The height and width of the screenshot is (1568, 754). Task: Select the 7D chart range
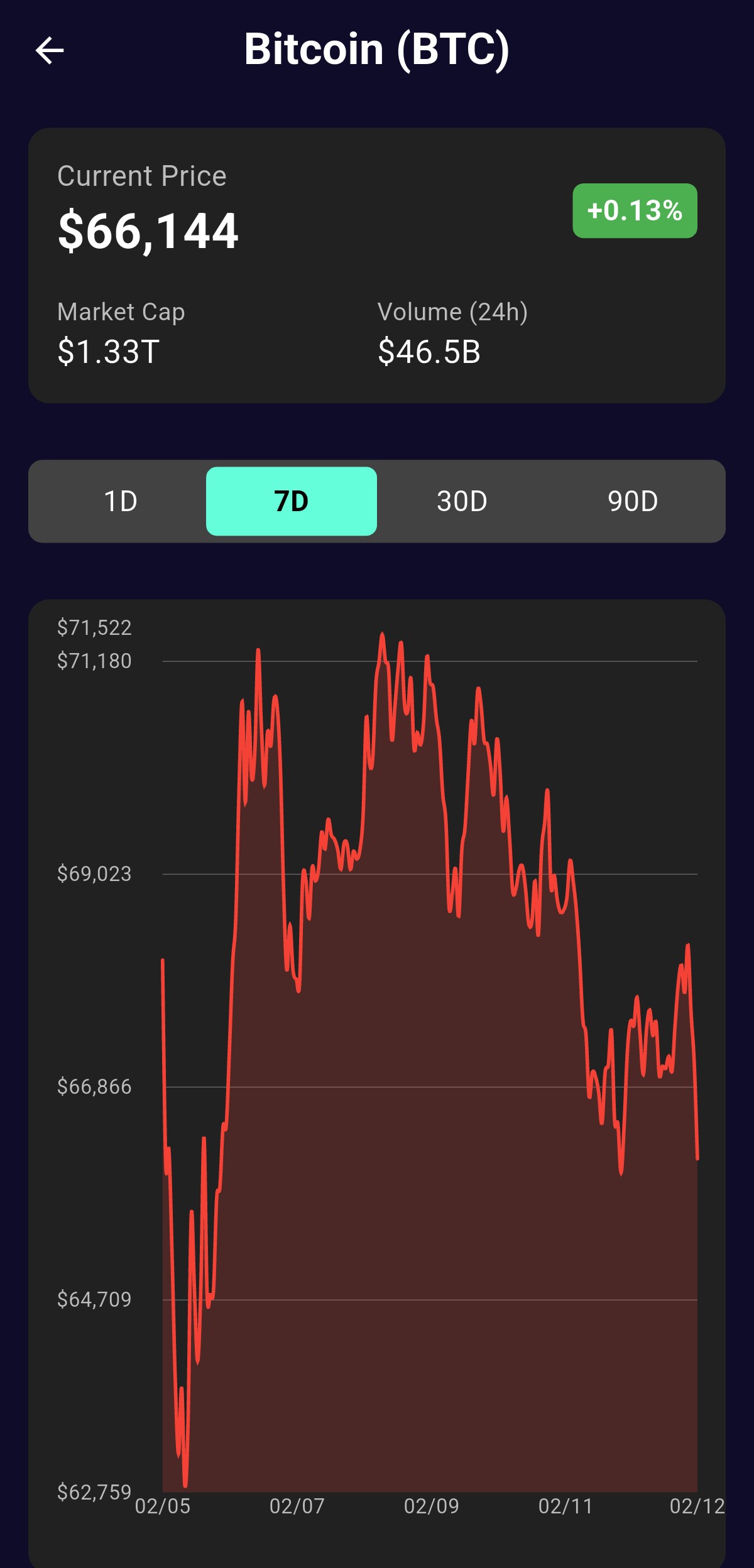pyautogui.click(x=292, y=501)
